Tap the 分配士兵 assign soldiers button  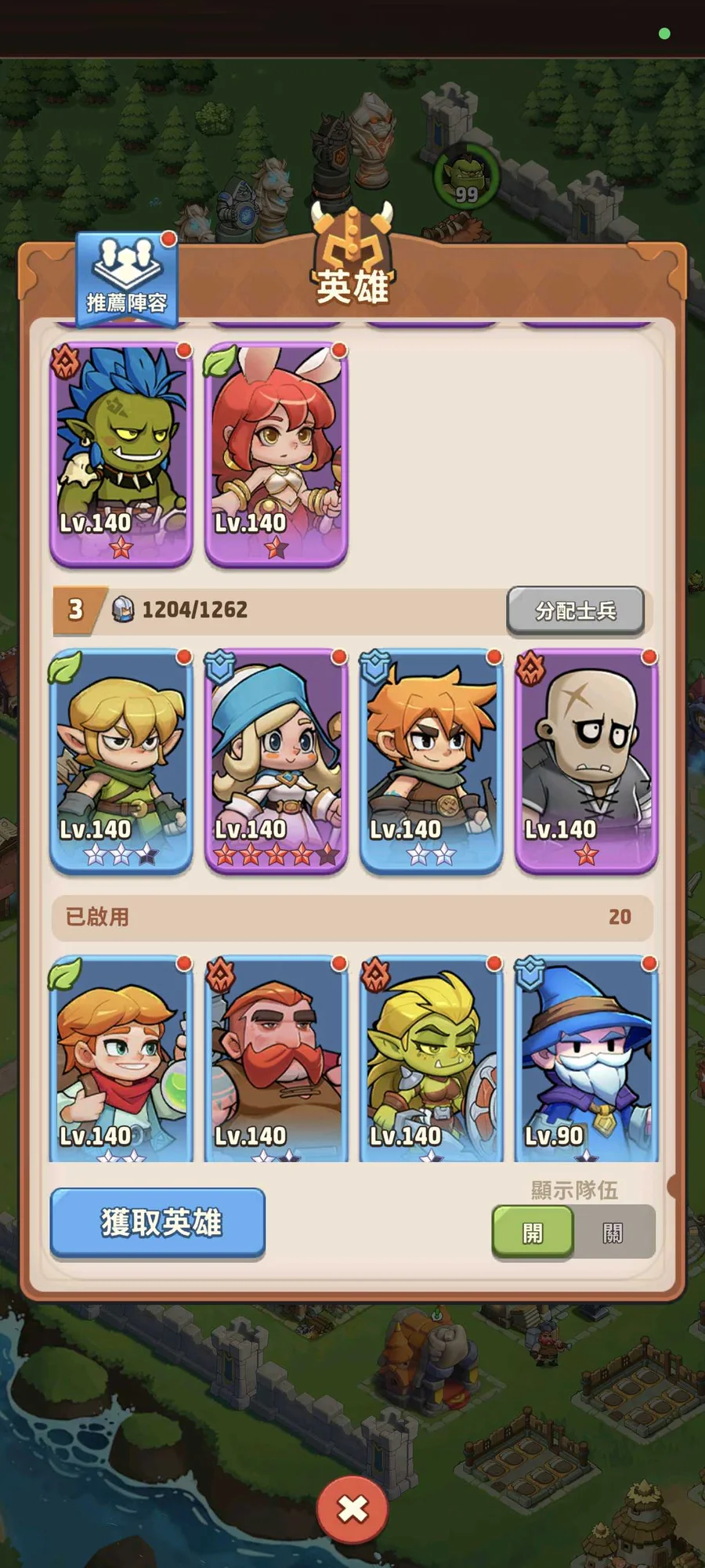[x=576, y=610]
